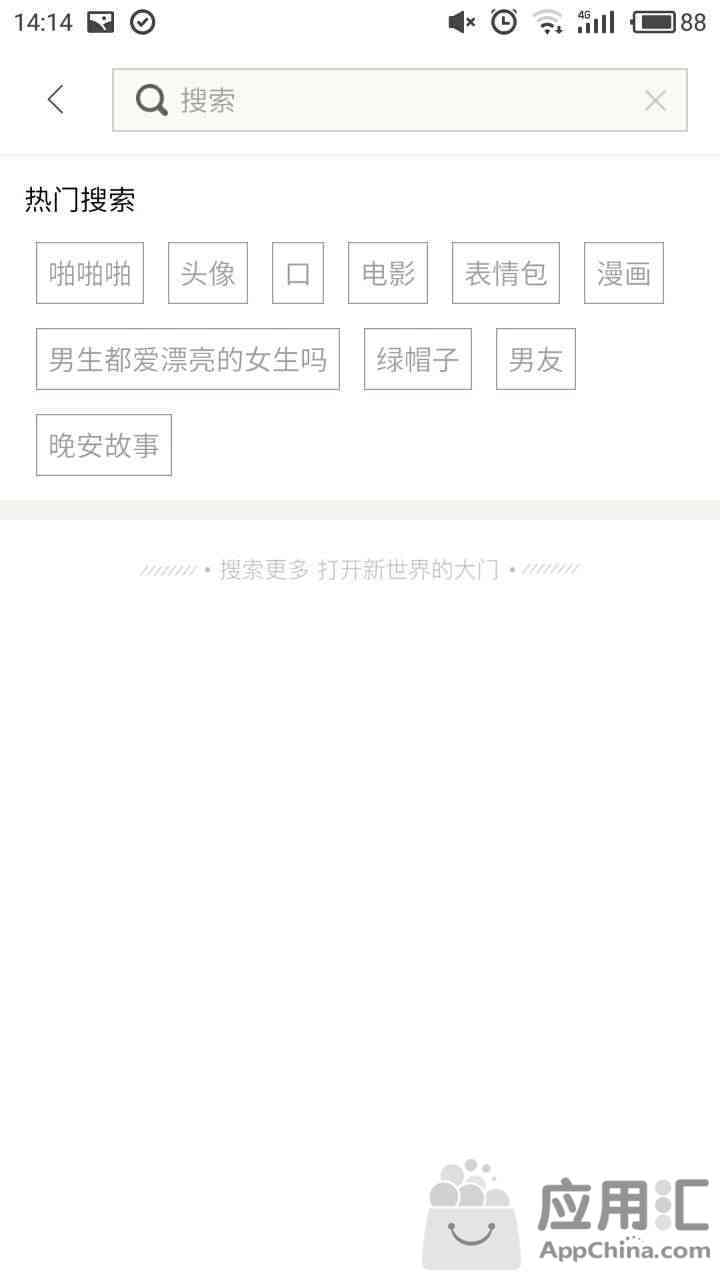The width and height of the screenshot is (720, 1280).
Task: Go back using the top-left arrow
Action: pos(56,99)
